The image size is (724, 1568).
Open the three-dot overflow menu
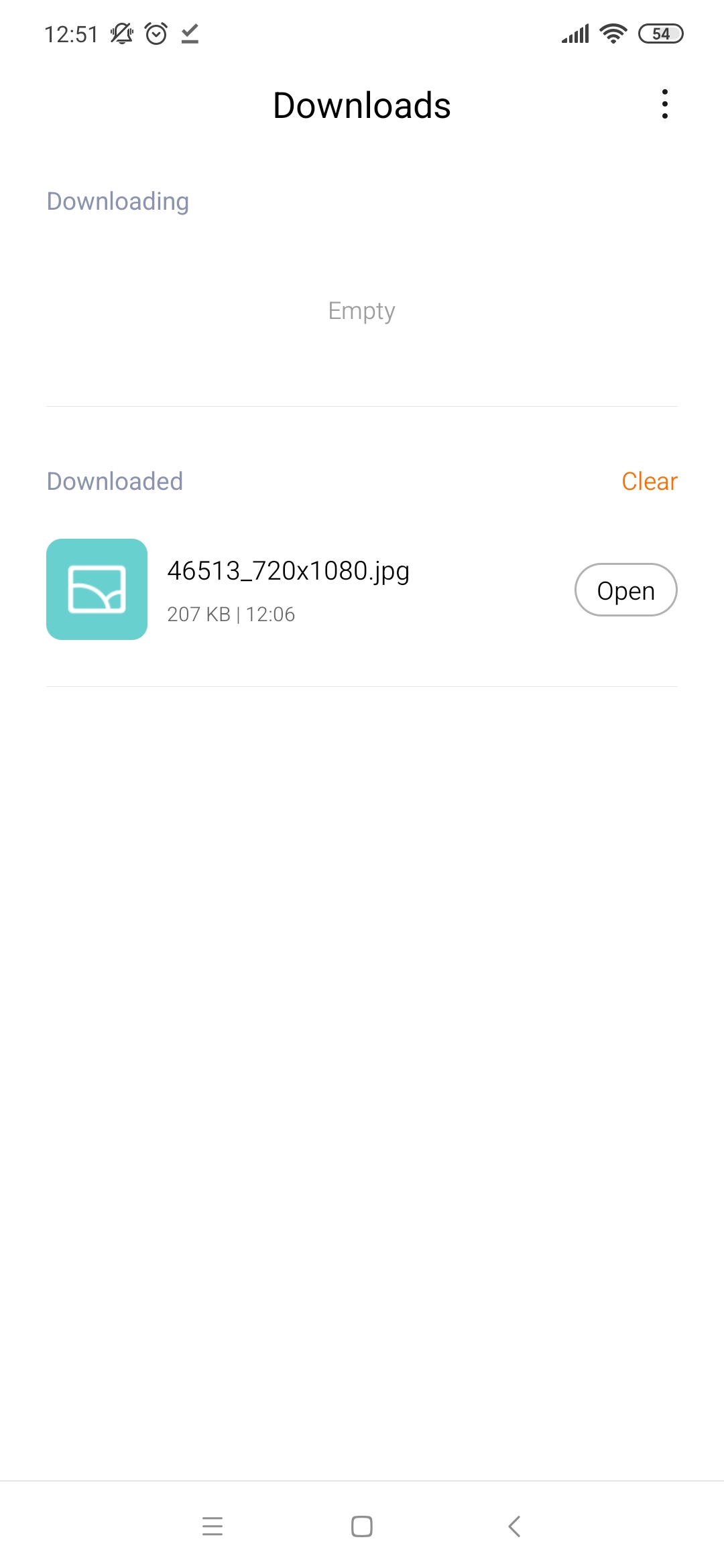point(664,105)
